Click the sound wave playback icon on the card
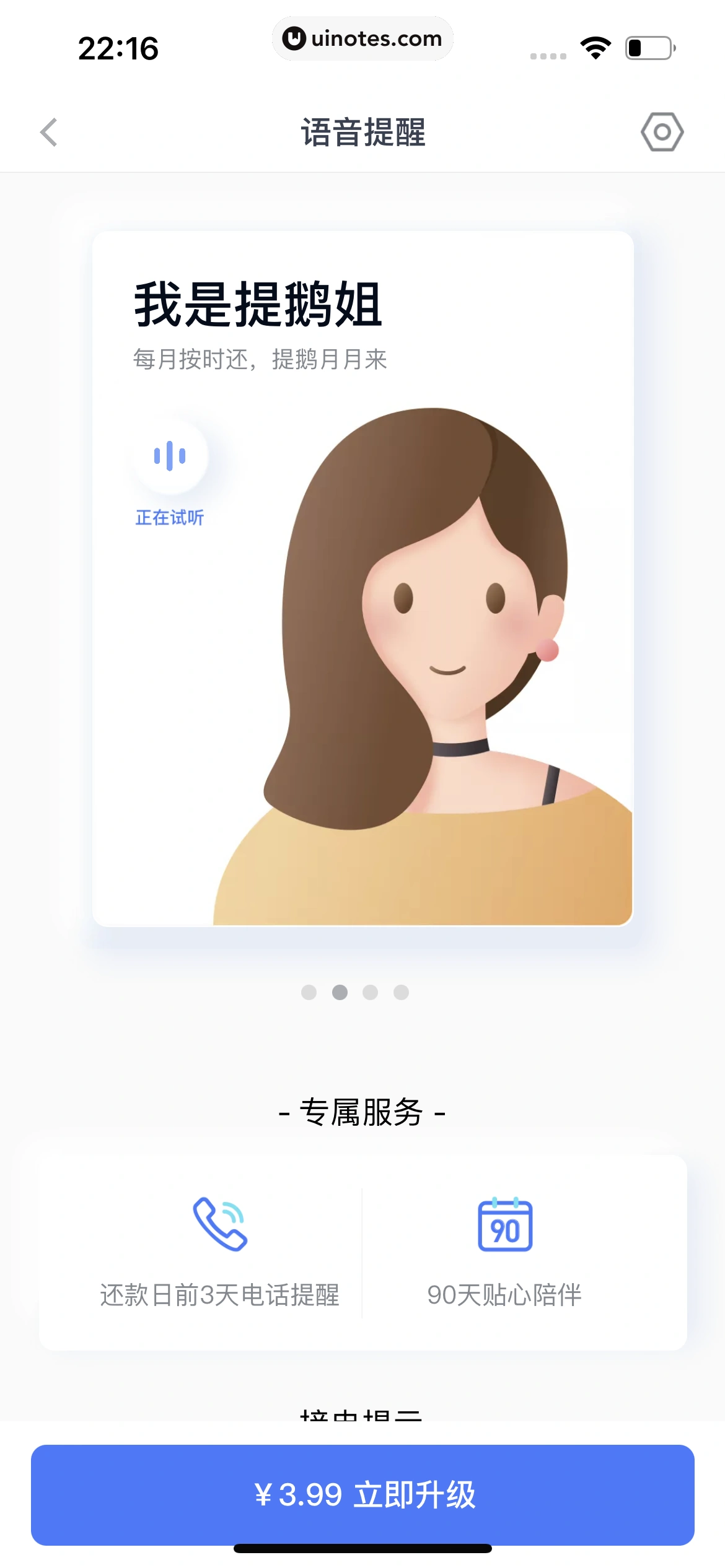Image resolution: width=725 pixels, height=1568 pixels. [170, 457]
